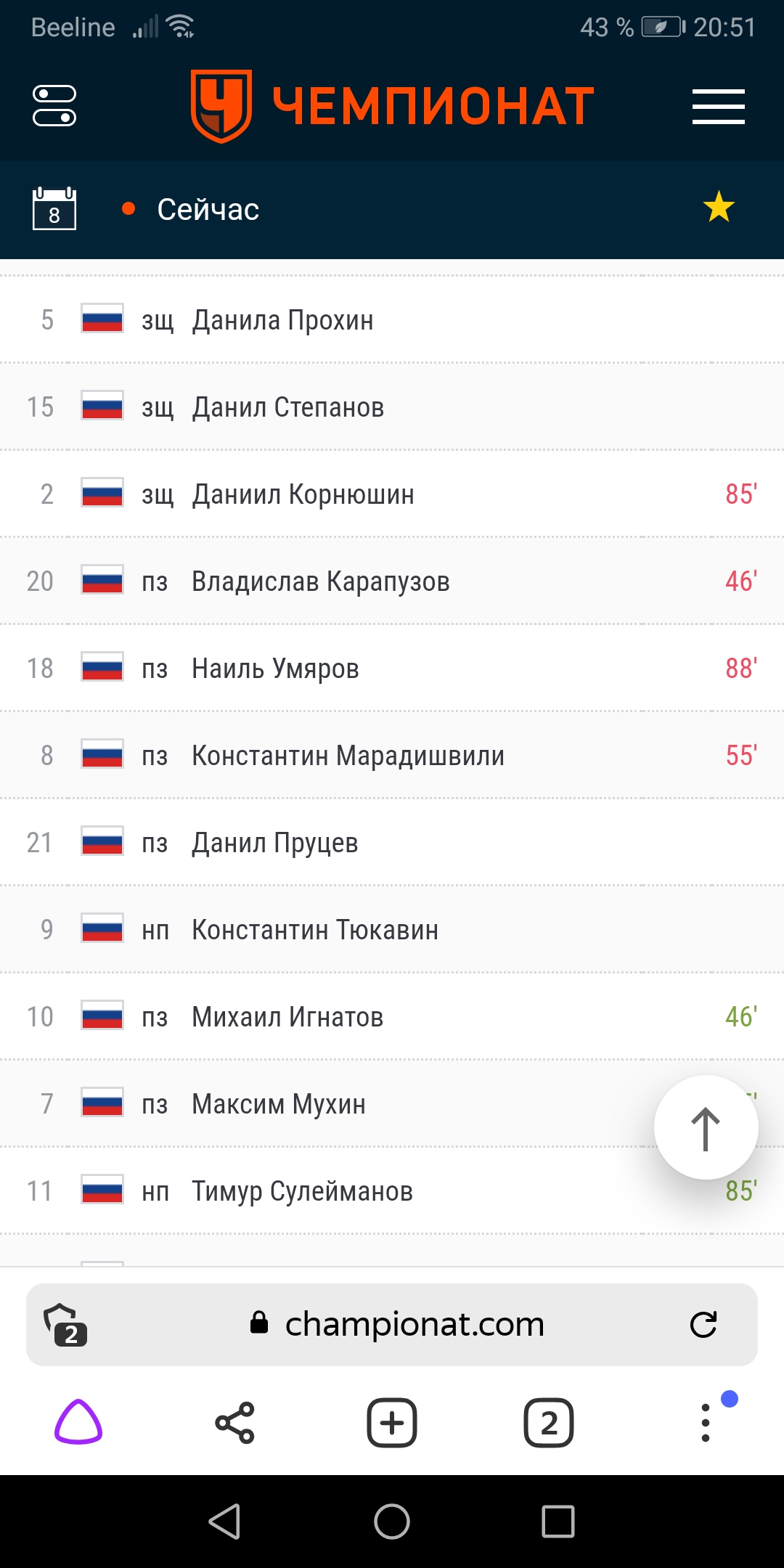The image size is (784, 1568).
Task: Jump back to top of page
Action: click(706, 1127)
